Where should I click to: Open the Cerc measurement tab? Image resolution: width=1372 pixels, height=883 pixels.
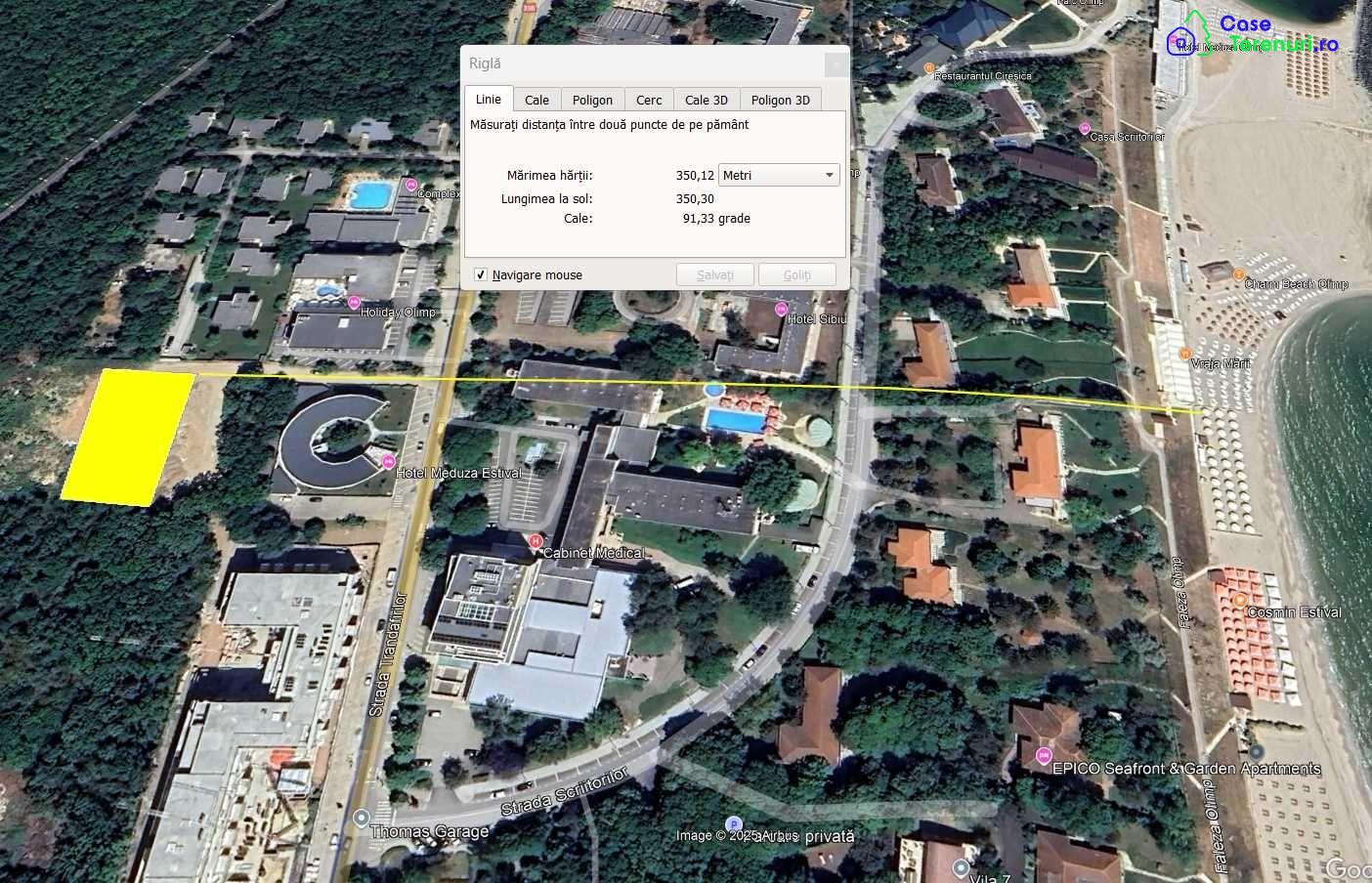[649, 100]
